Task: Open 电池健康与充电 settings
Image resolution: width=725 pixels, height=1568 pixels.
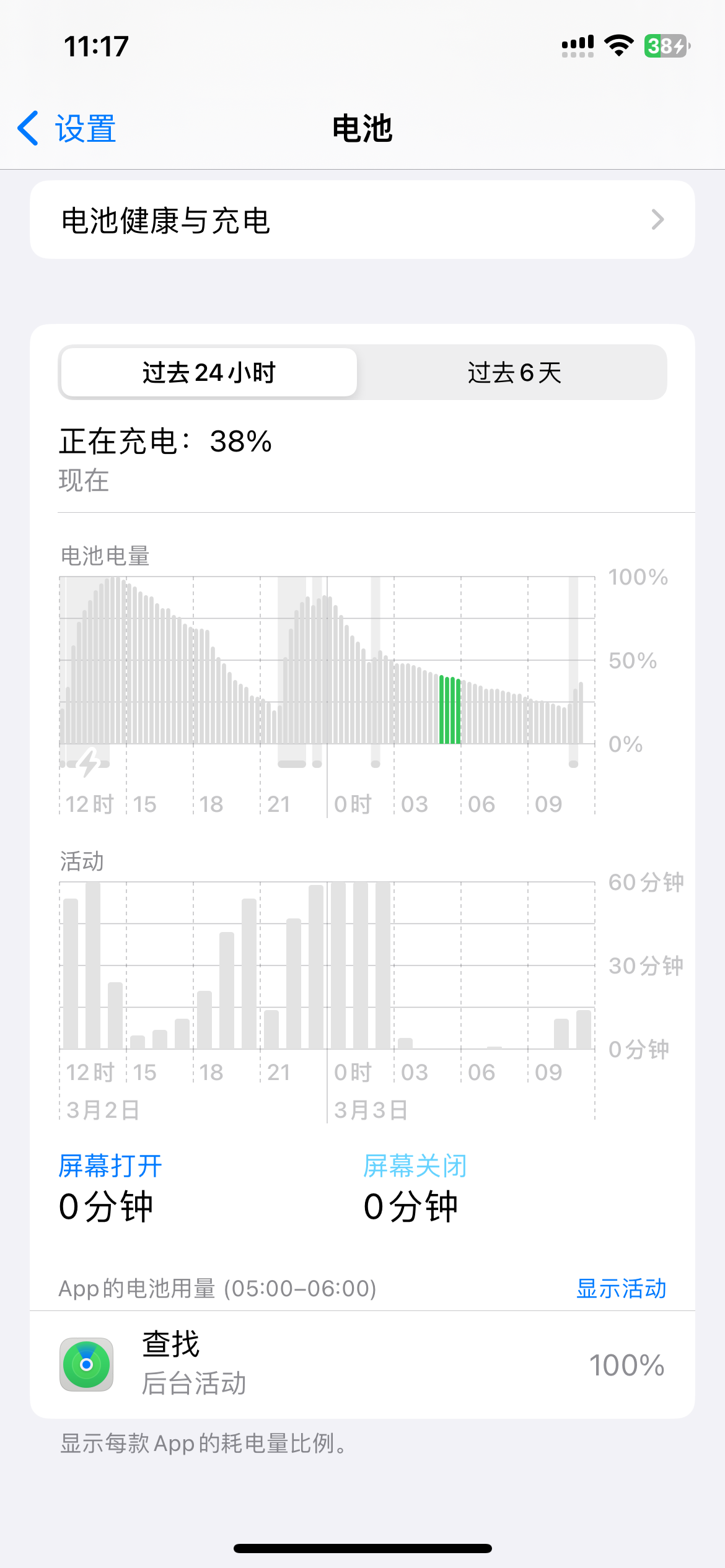Action: coord(362,220)
